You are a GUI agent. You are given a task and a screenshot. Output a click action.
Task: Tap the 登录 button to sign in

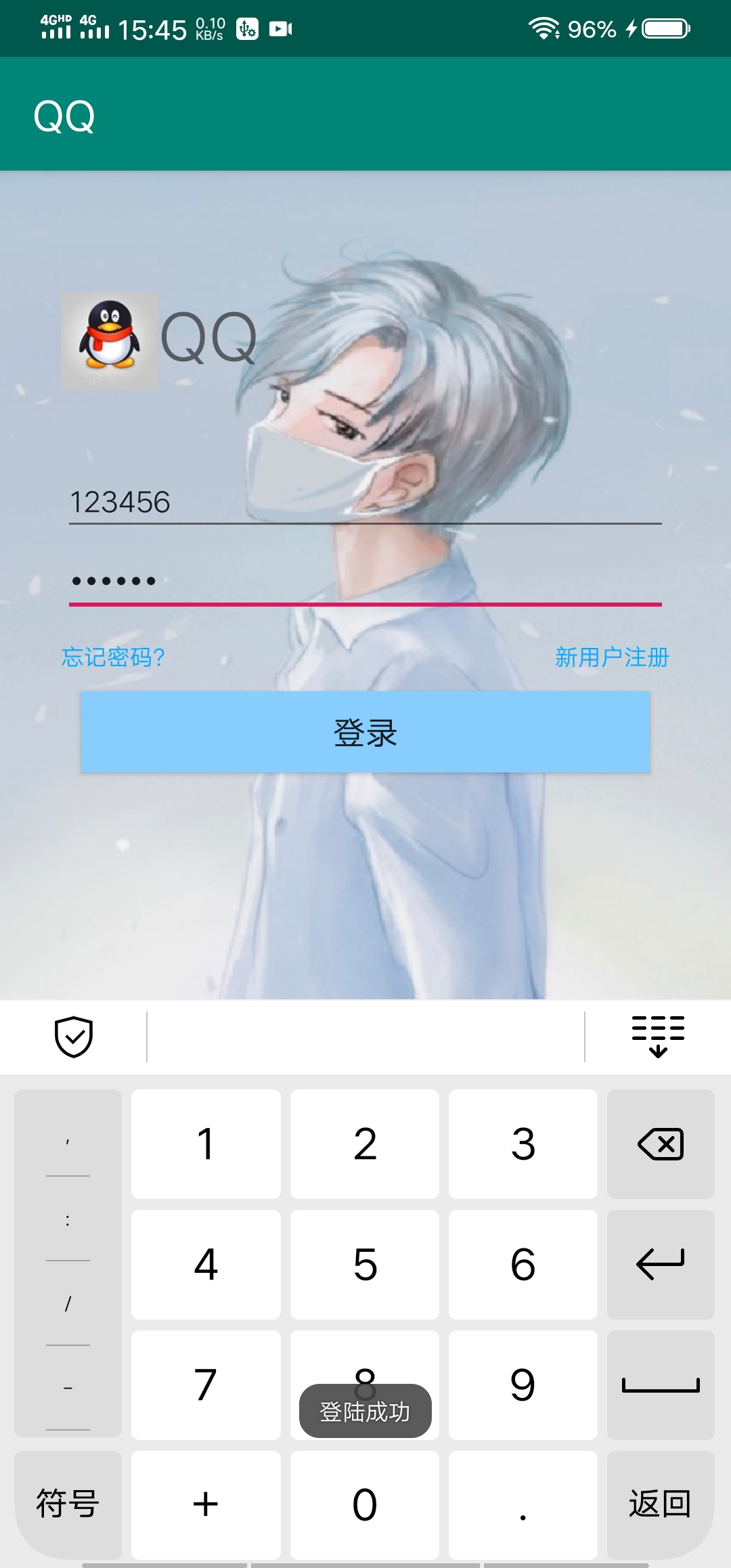[x=365, y=732]
